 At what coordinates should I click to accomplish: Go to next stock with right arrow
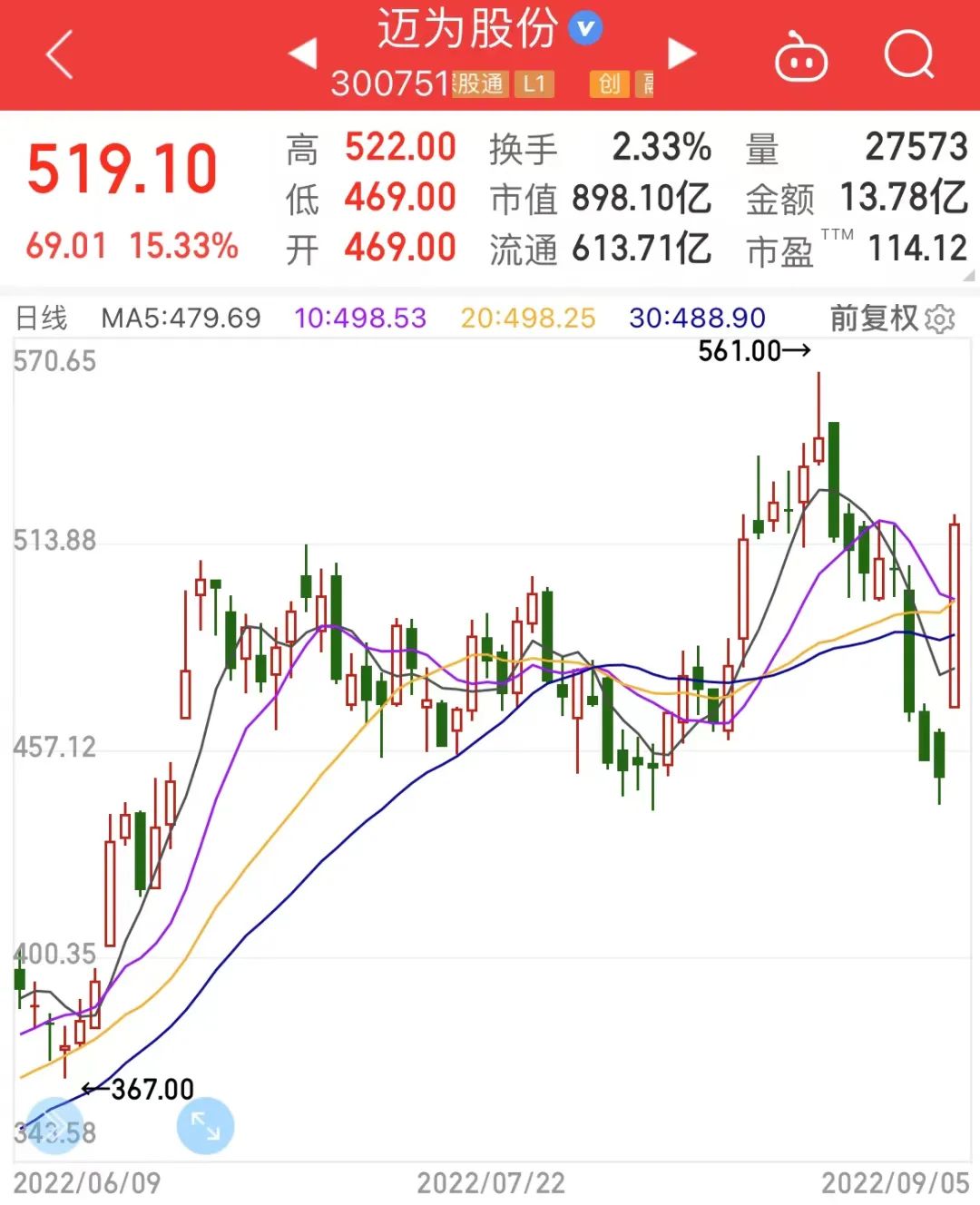pyautogui.click(x=681, y=54)
